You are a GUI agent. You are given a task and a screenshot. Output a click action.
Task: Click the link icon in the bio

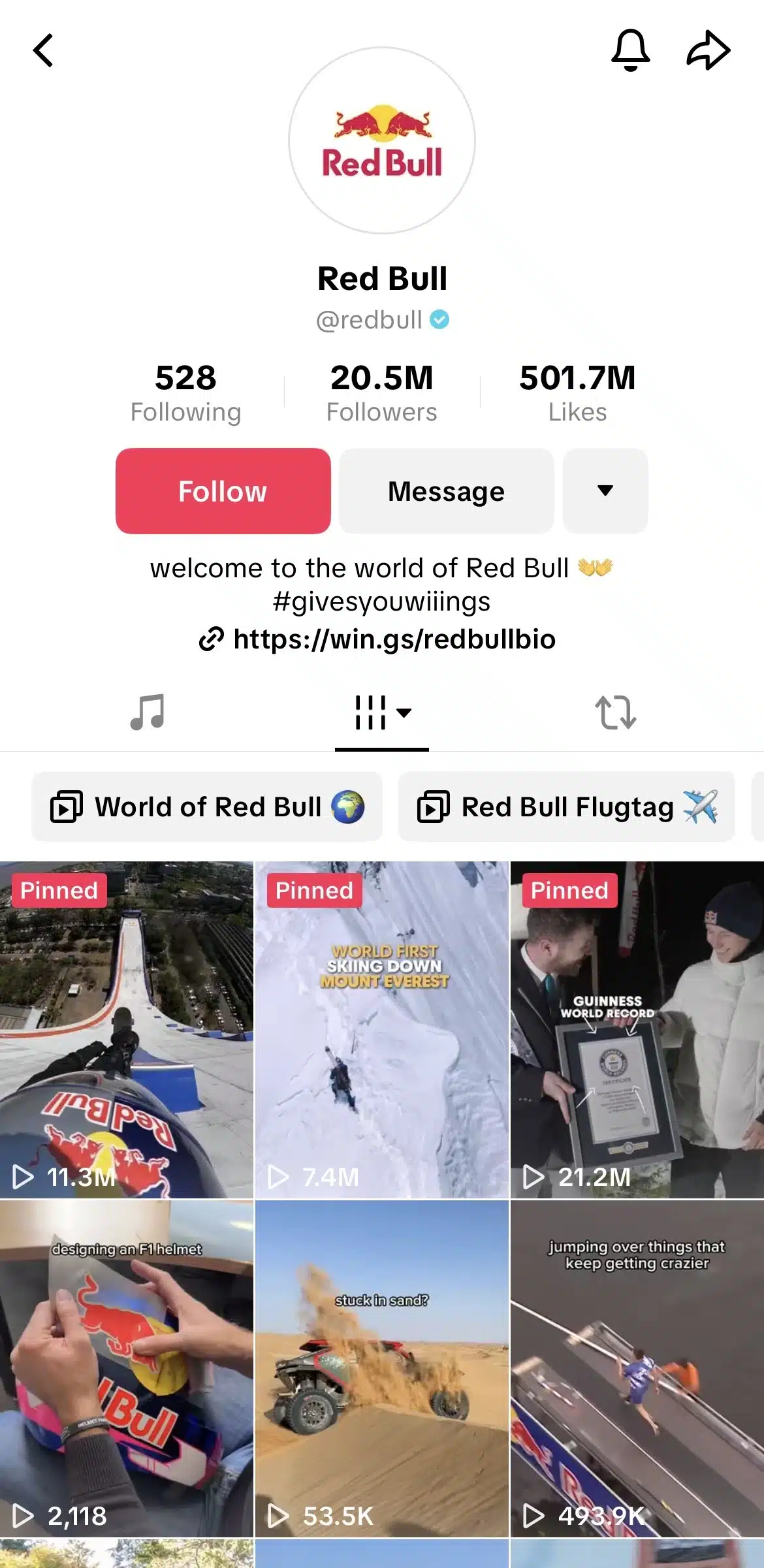tap(211, 640)
